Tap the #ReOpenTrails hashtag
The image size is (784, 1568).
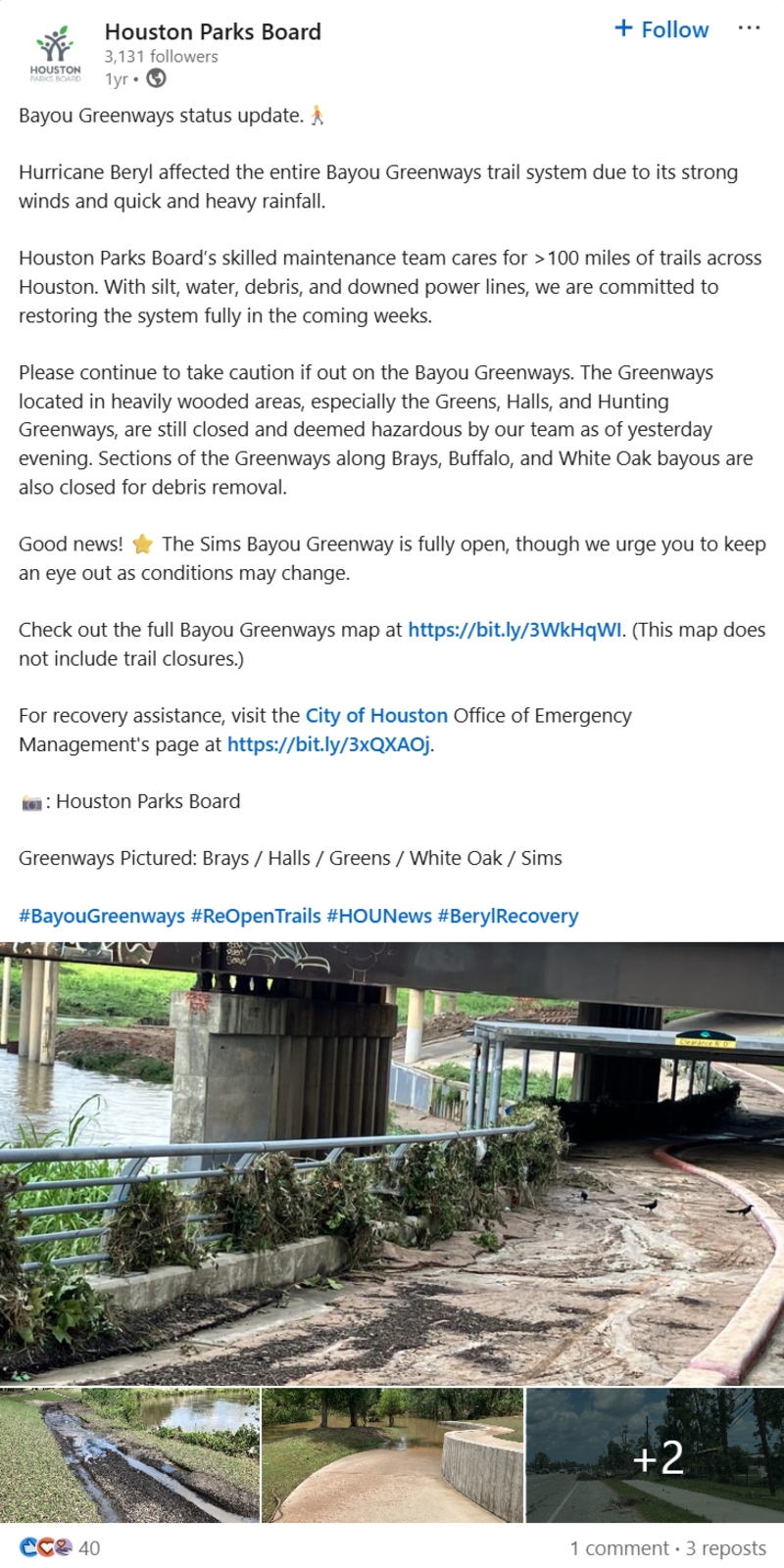pos(256,916)
